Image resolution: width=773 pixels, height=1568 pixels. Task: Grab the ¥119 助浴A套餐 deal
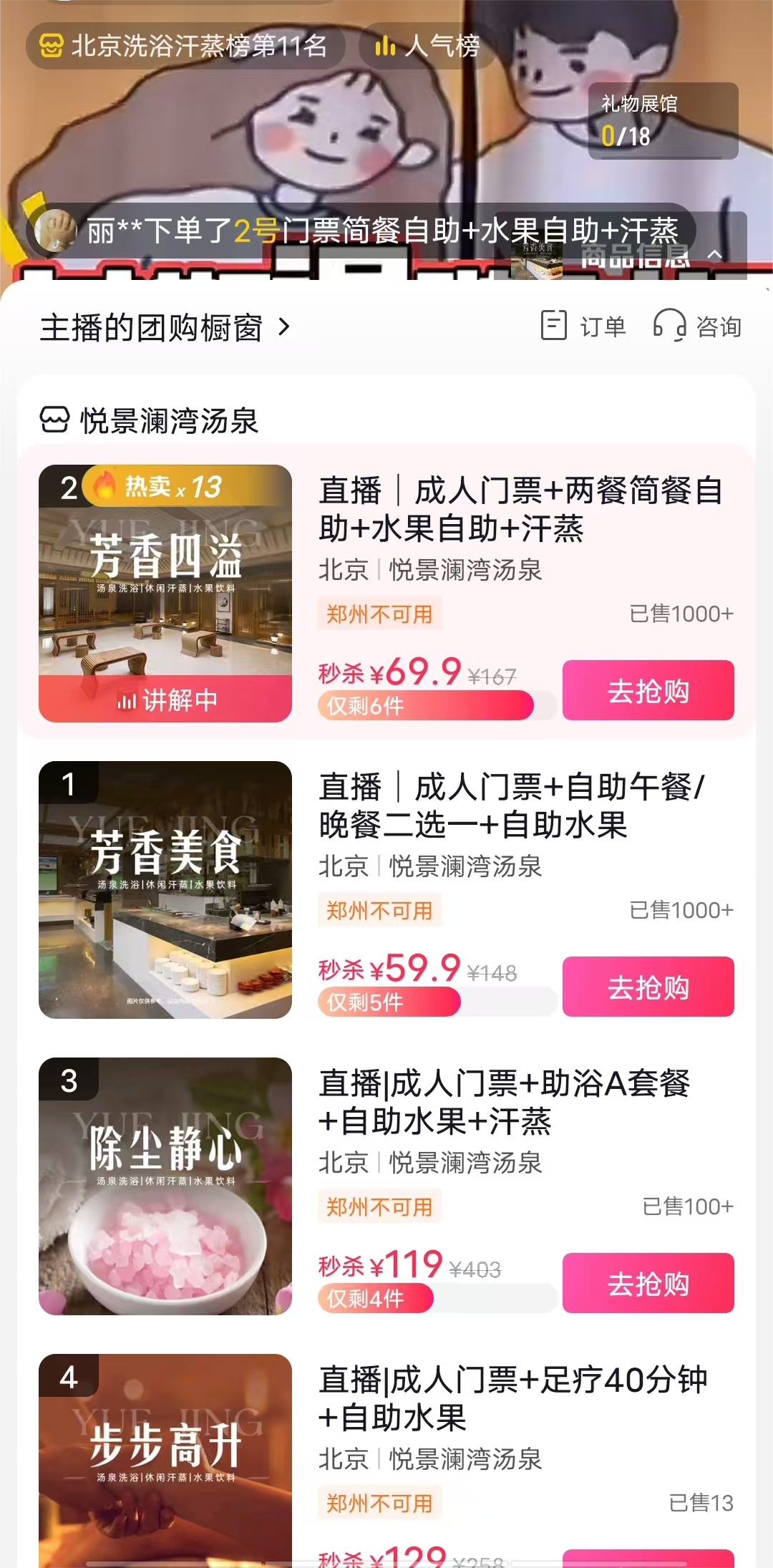(x=648, y=1284)
